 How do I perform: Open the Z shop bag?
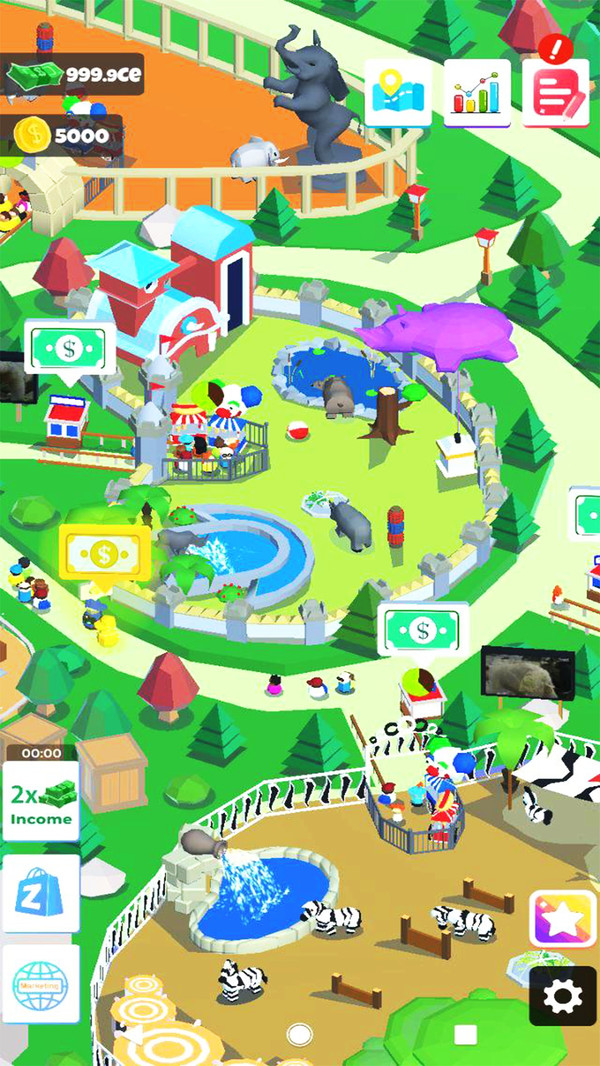click(x=41, y=893)
